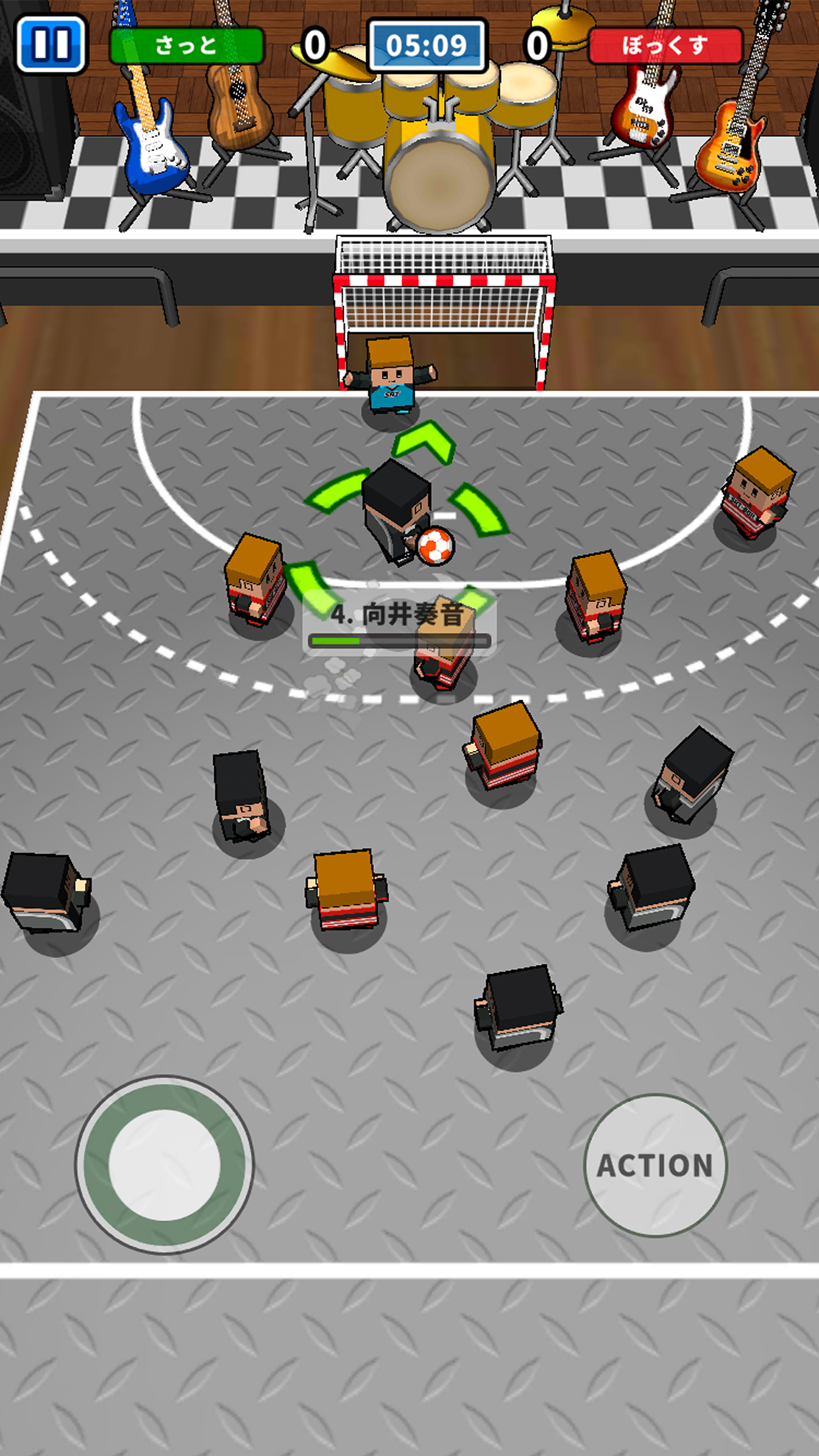Tap the virtual joystick knob
Screen dimensions: 819x1456
point(164,1165)
